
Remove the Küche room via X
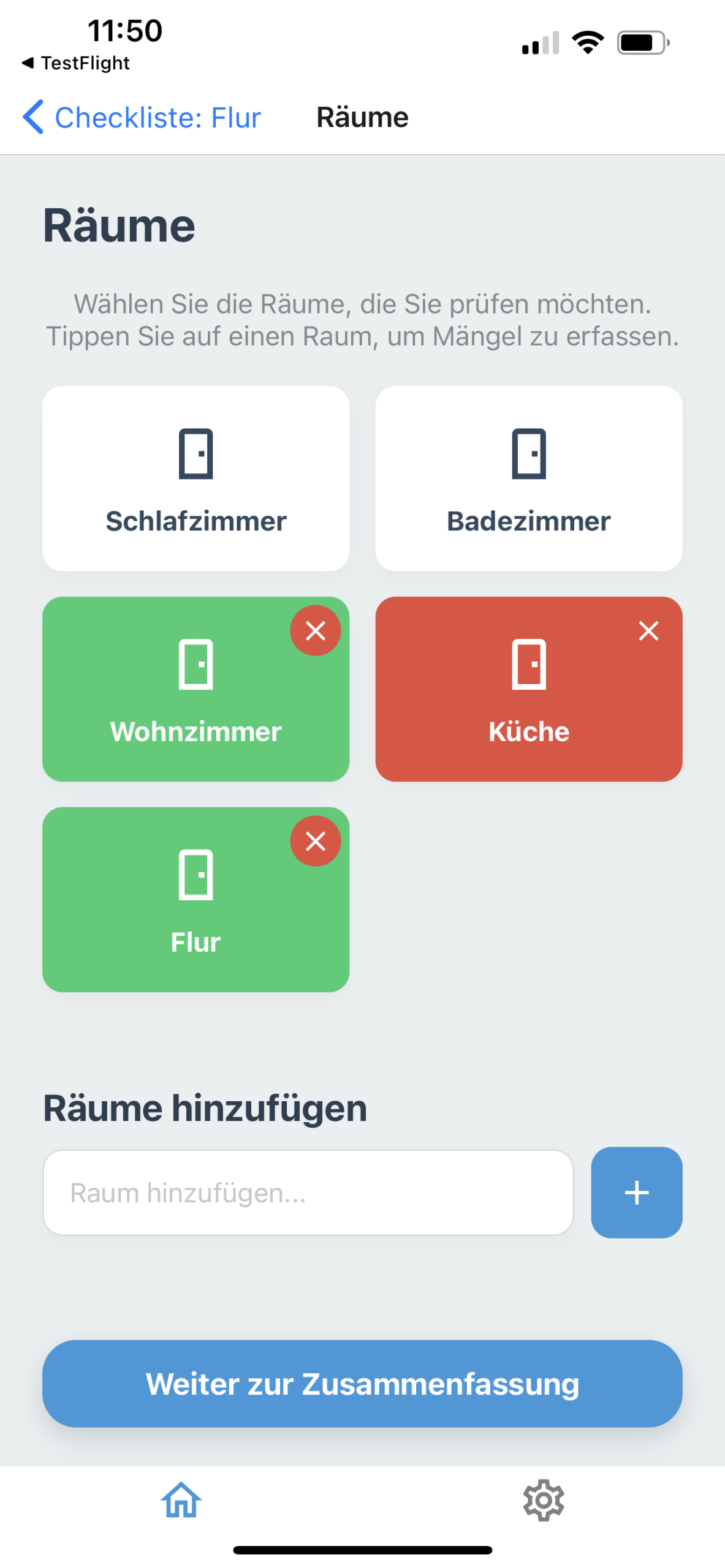(648, 630)
